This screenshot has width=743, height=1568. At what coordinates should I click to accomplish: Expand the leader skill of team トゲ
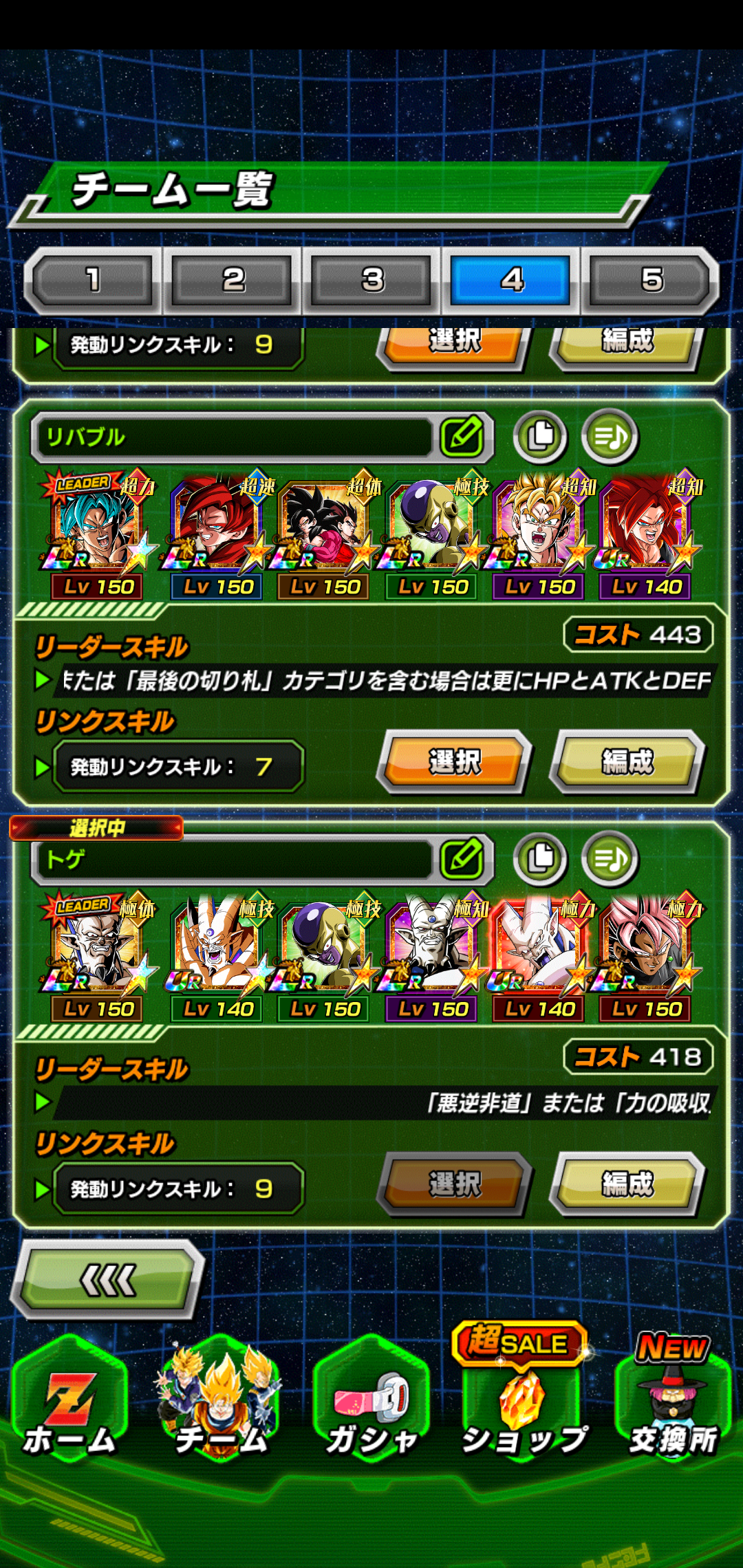[43, 1102]
